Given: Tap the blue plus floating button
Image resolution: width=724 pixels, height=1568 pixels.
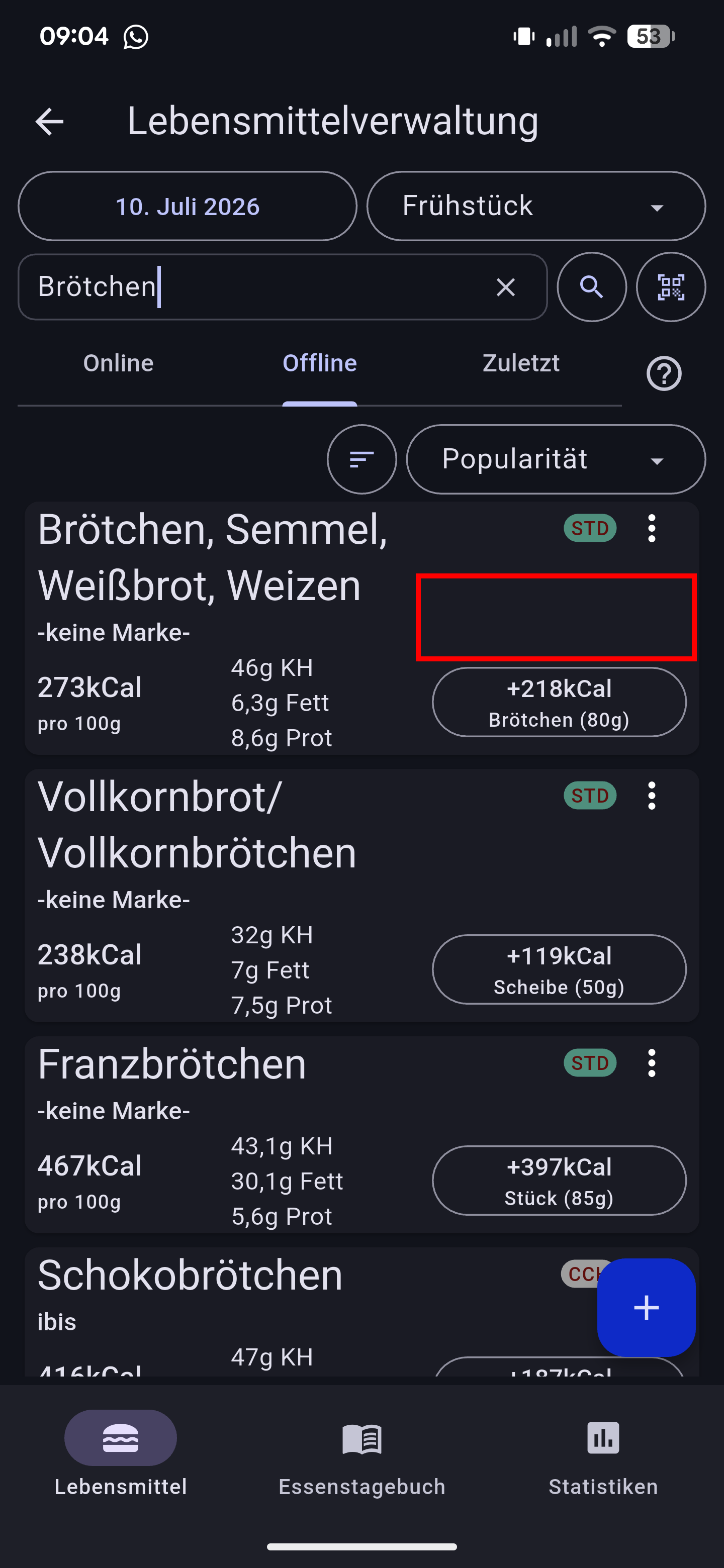Looking at the screenshot, I should (x=646, y=1308).
